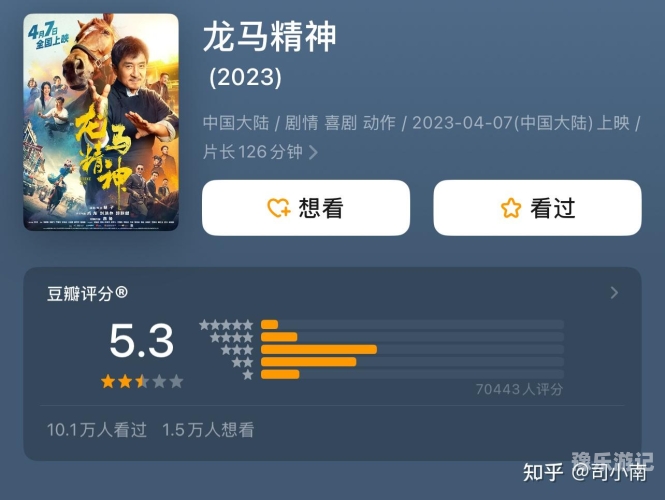
Task: Mark the movie as 看过
Action: coord(536,208)
